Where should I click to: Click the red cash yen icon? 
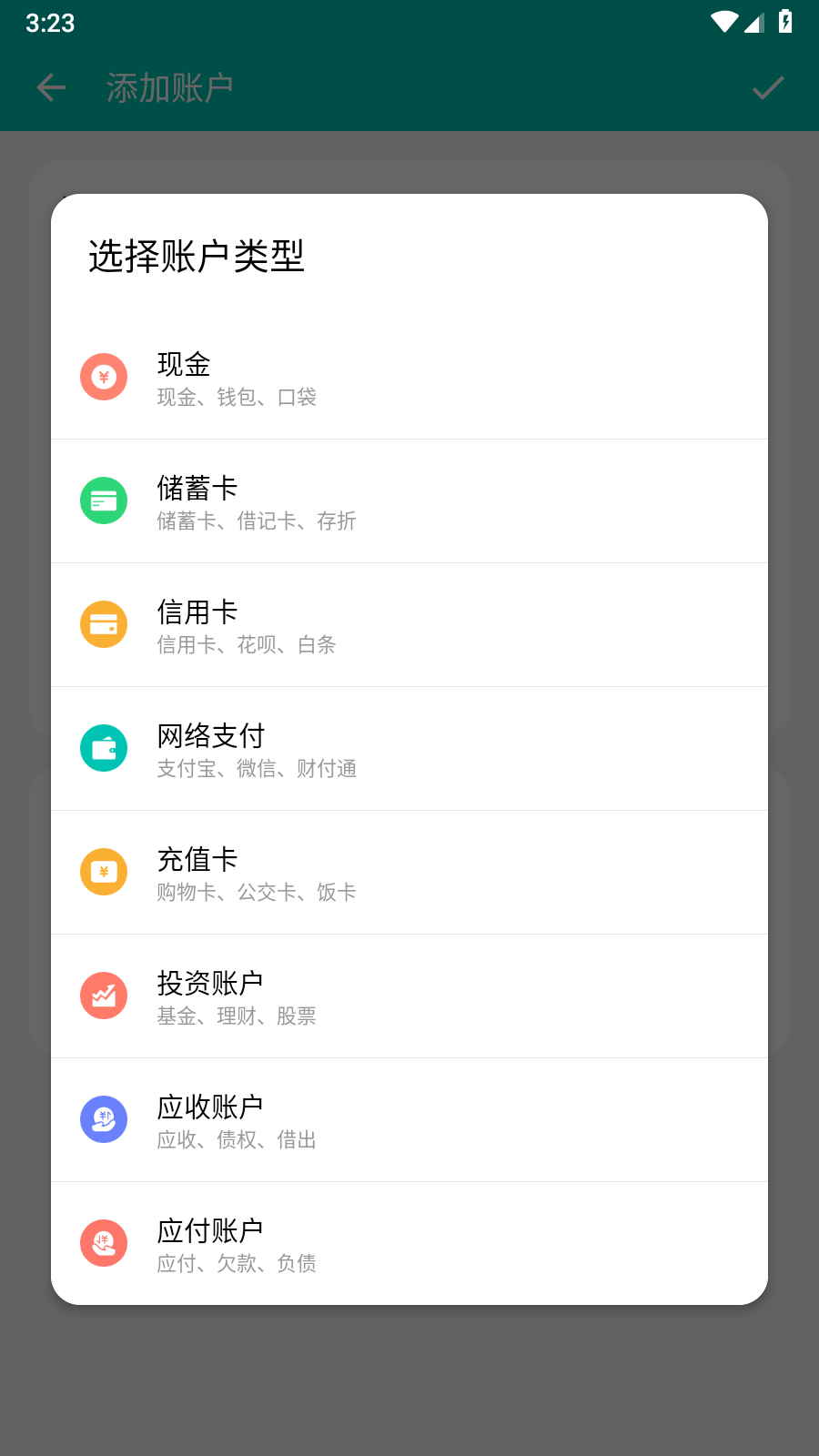[x=104, y=377]
